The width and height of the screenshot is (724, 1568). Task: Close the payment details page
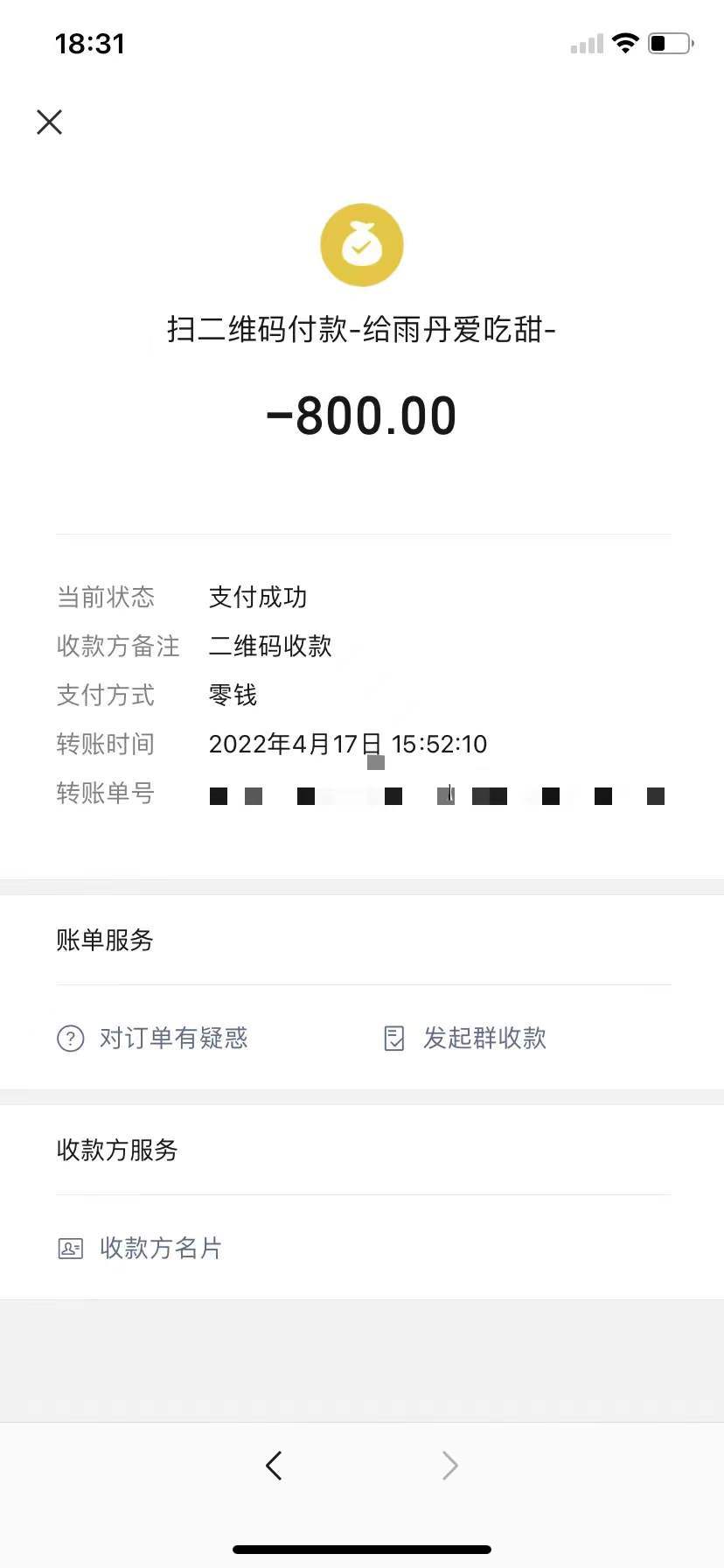coord(50,122)
